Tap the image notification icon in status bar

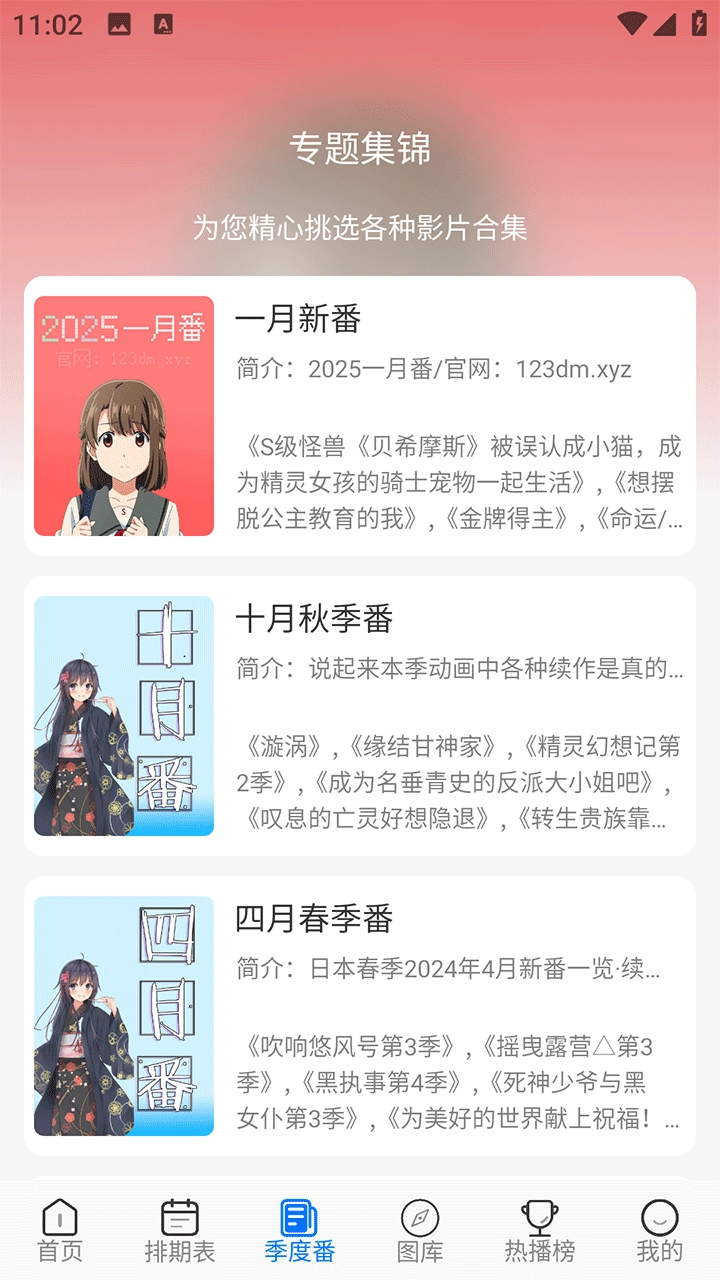122,21
